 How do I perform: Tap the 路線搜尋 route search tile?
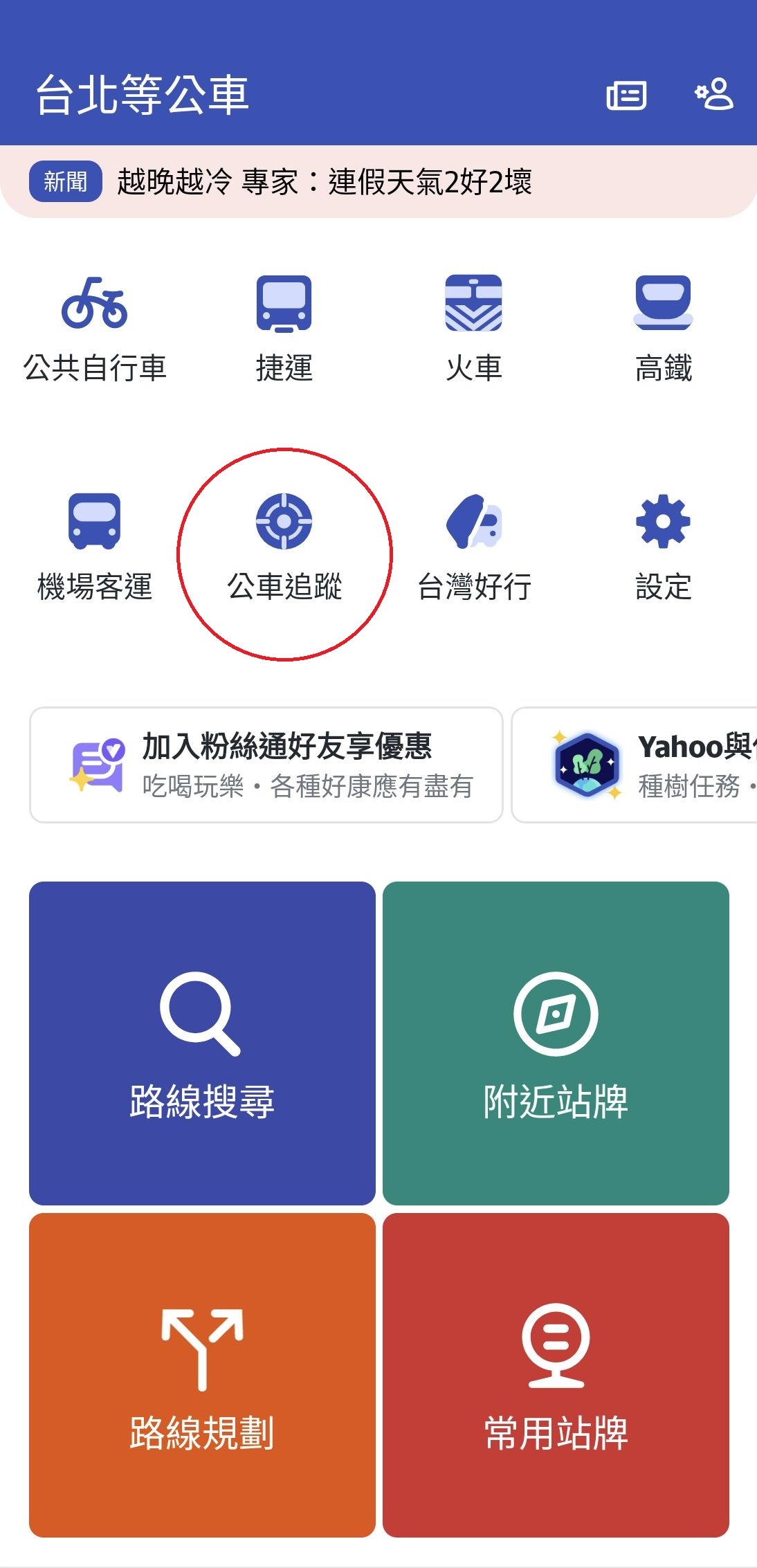tap(202, 1043)
